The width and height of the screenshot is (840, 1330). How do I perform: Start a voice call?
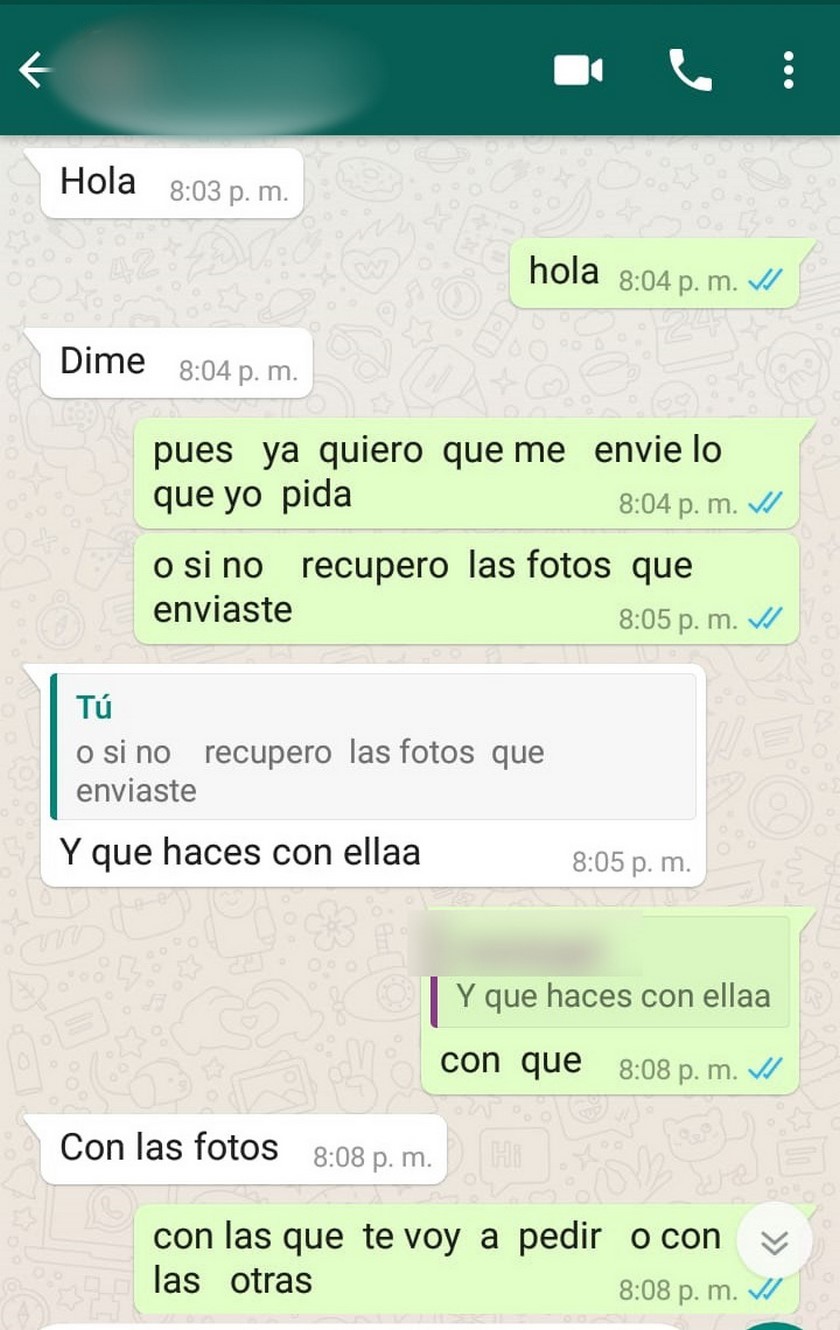pos(690,70)
